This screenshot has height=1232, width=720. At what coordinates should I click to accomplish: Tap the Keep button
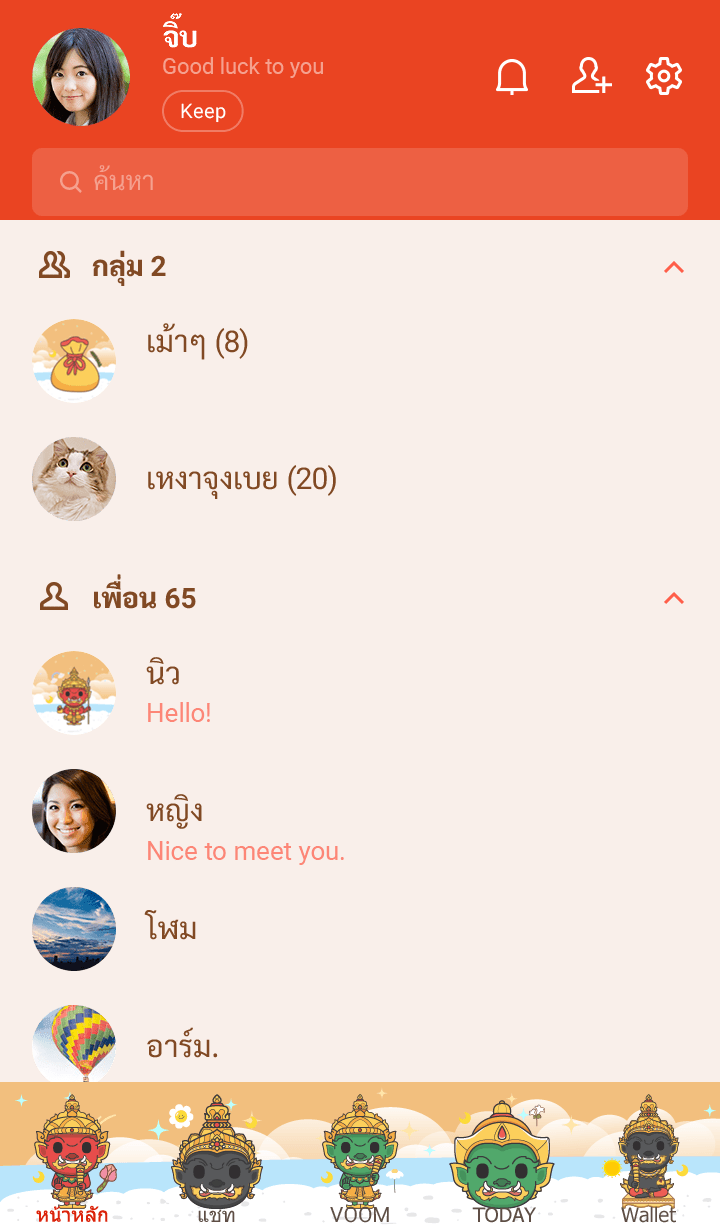(203, 111)
